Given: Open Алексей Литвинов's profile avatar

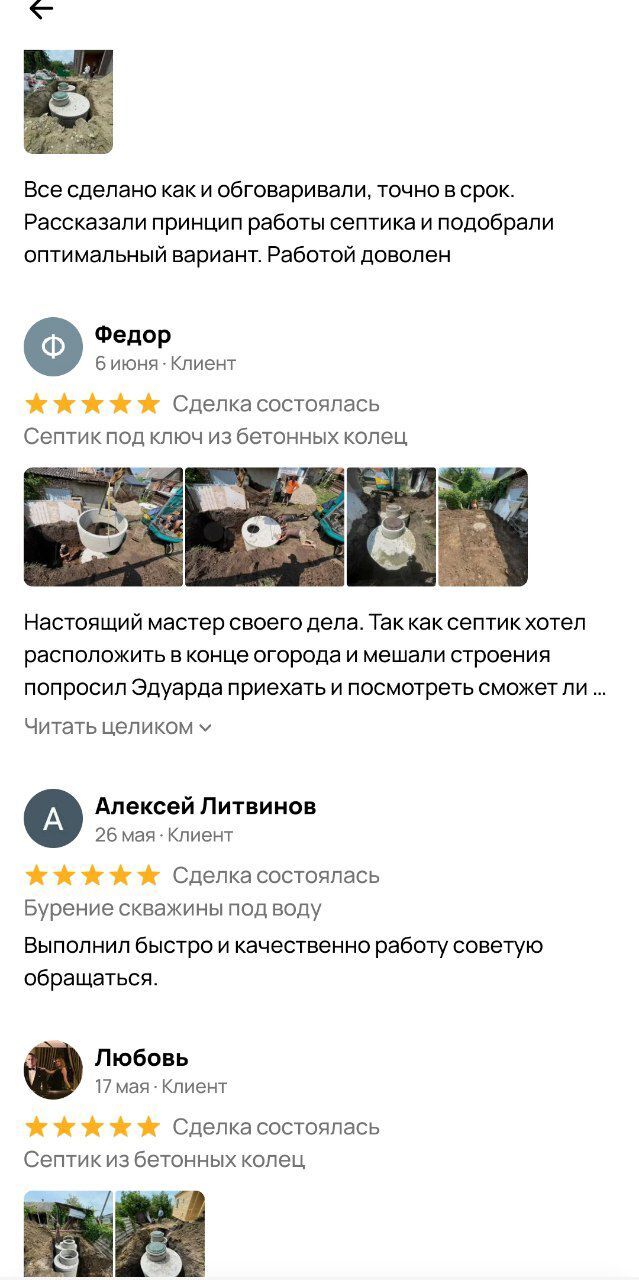Looking at the screenshot, I should click(x=53, y=819).
